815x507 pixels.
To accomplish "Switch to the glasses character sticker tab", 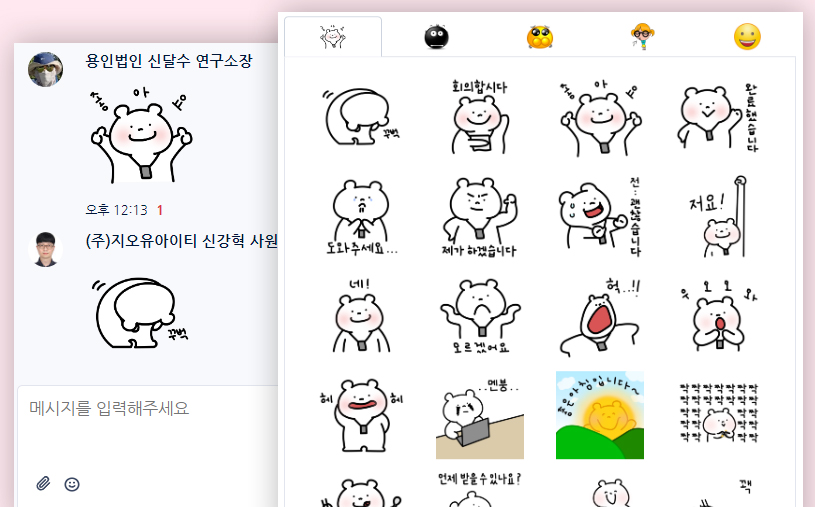I will tap(642, 38).
